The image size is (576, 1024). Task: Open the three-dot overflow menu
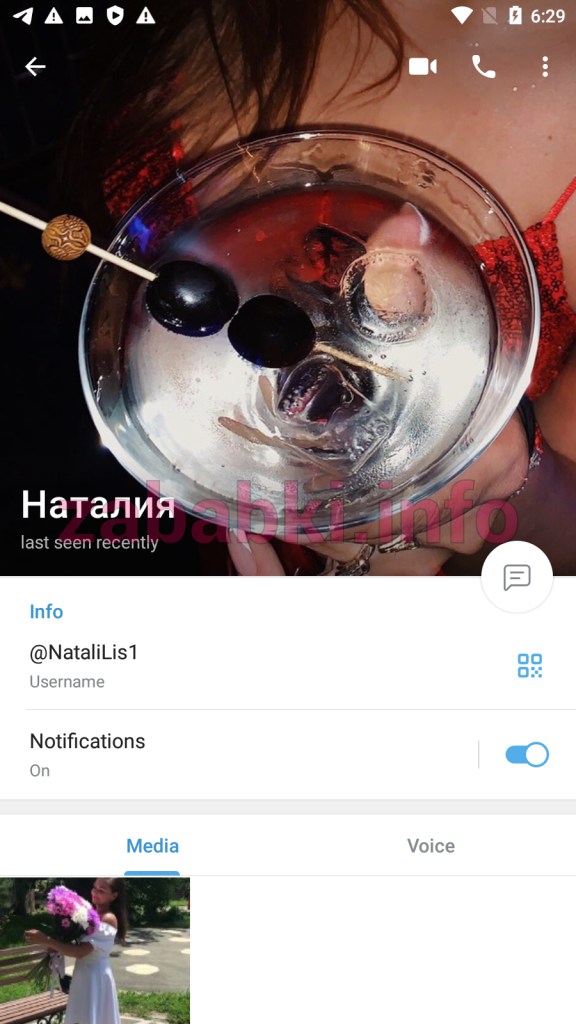pyautogui.click(x=545, y=66)
